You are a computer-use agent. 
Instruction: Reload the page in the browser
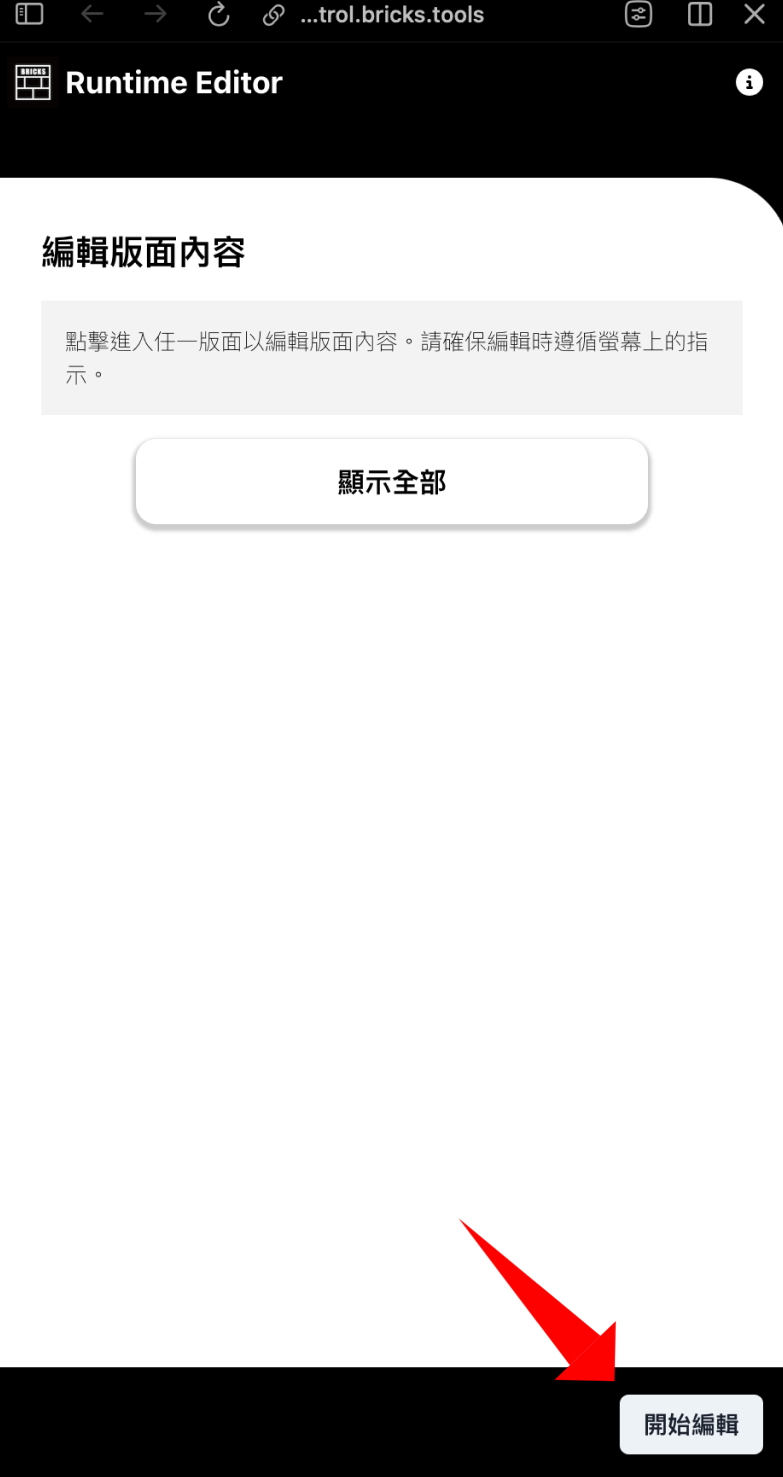218,15
